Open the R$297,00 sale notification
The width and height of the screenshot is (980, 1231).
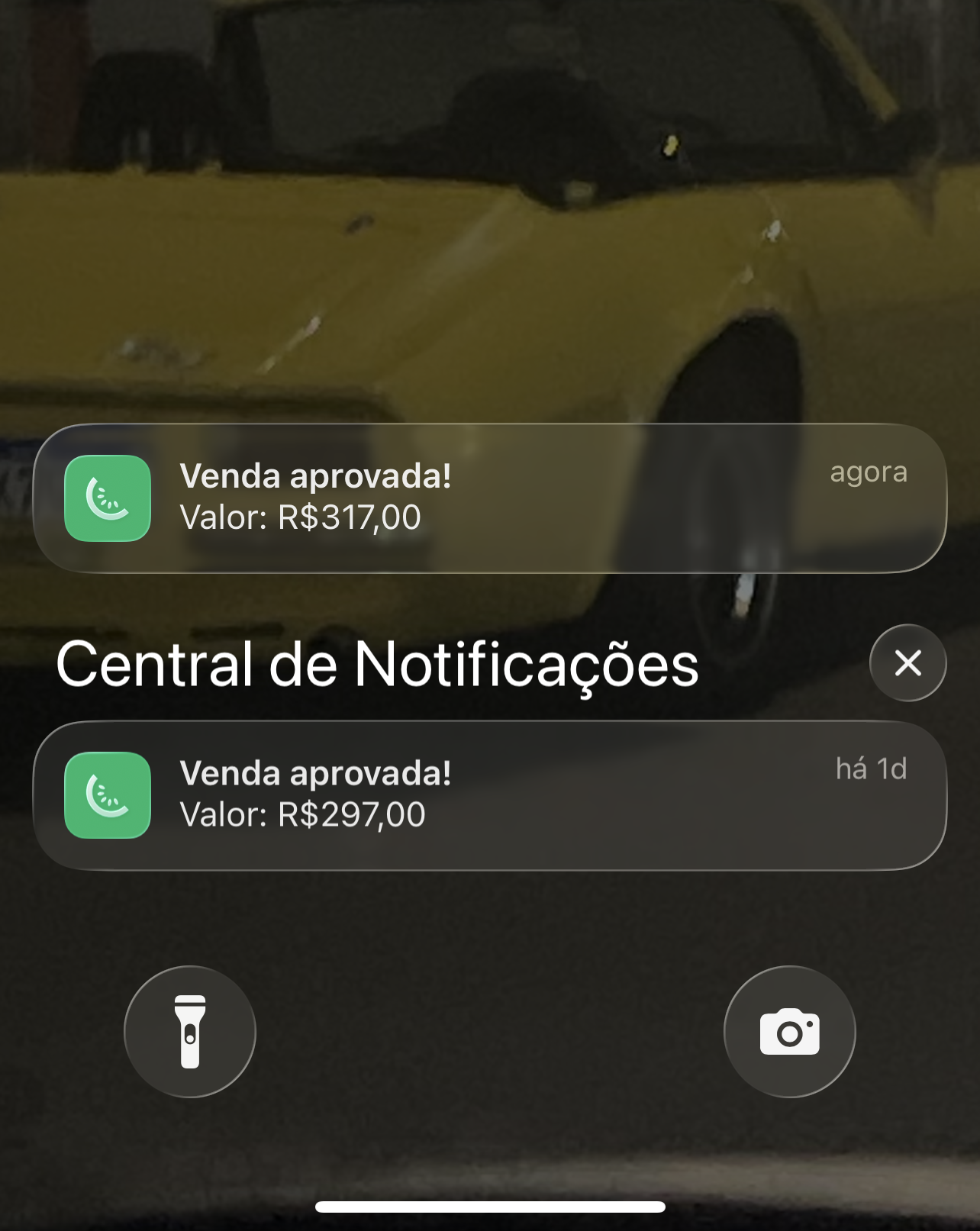pos(488,794)
